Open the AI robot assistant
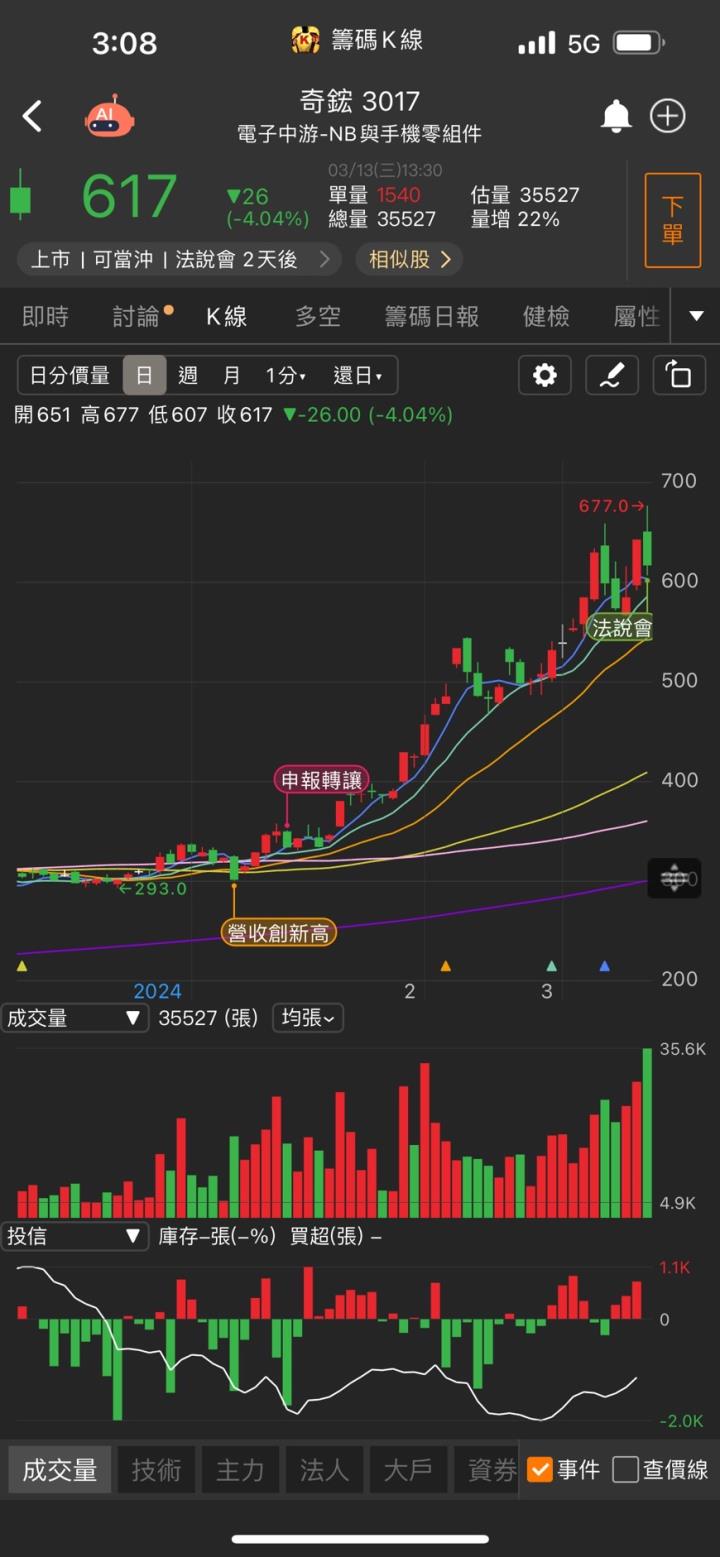Image resolution: width=720 pixels, height=1557 pixels. coord(109,117)
